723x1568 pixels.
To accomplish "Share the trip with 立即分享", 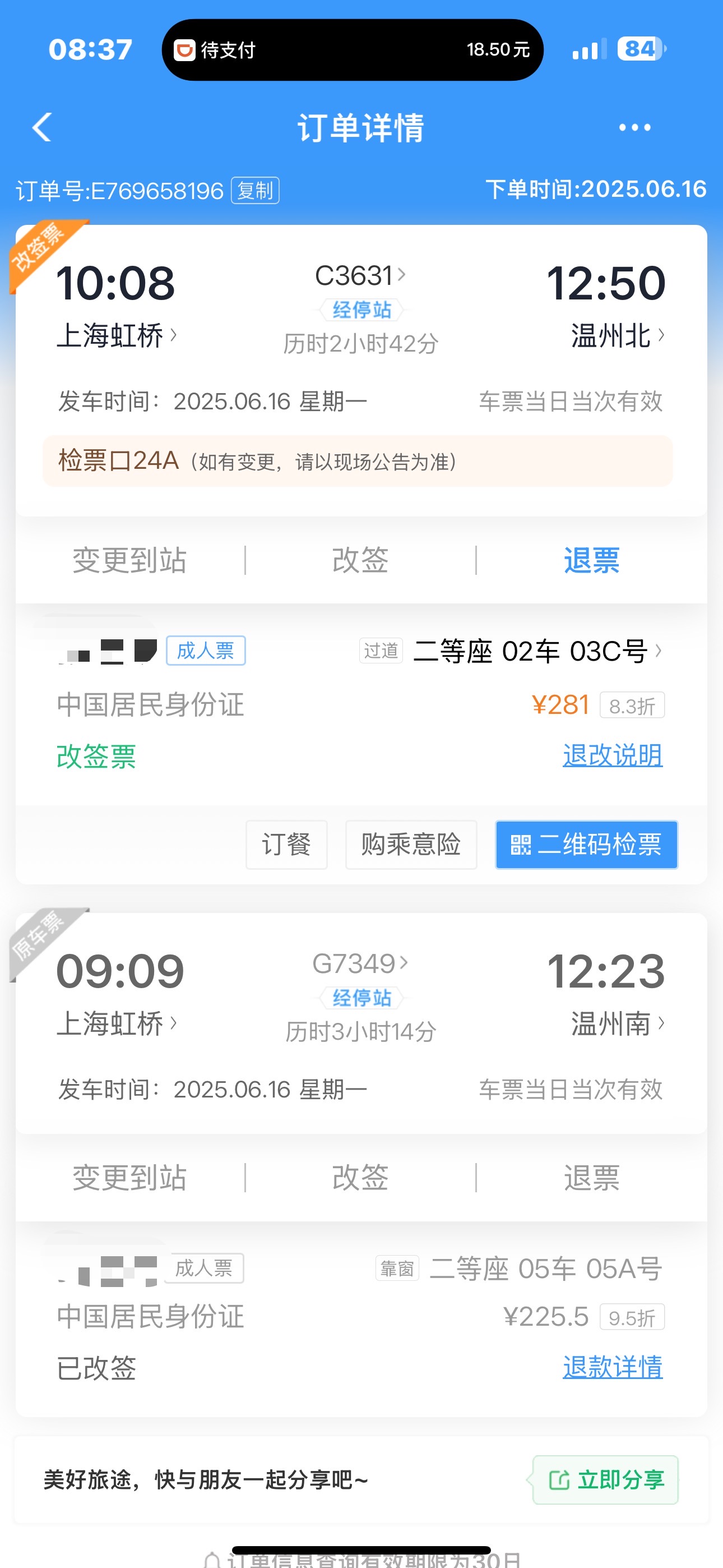I will pos(605,1480).
